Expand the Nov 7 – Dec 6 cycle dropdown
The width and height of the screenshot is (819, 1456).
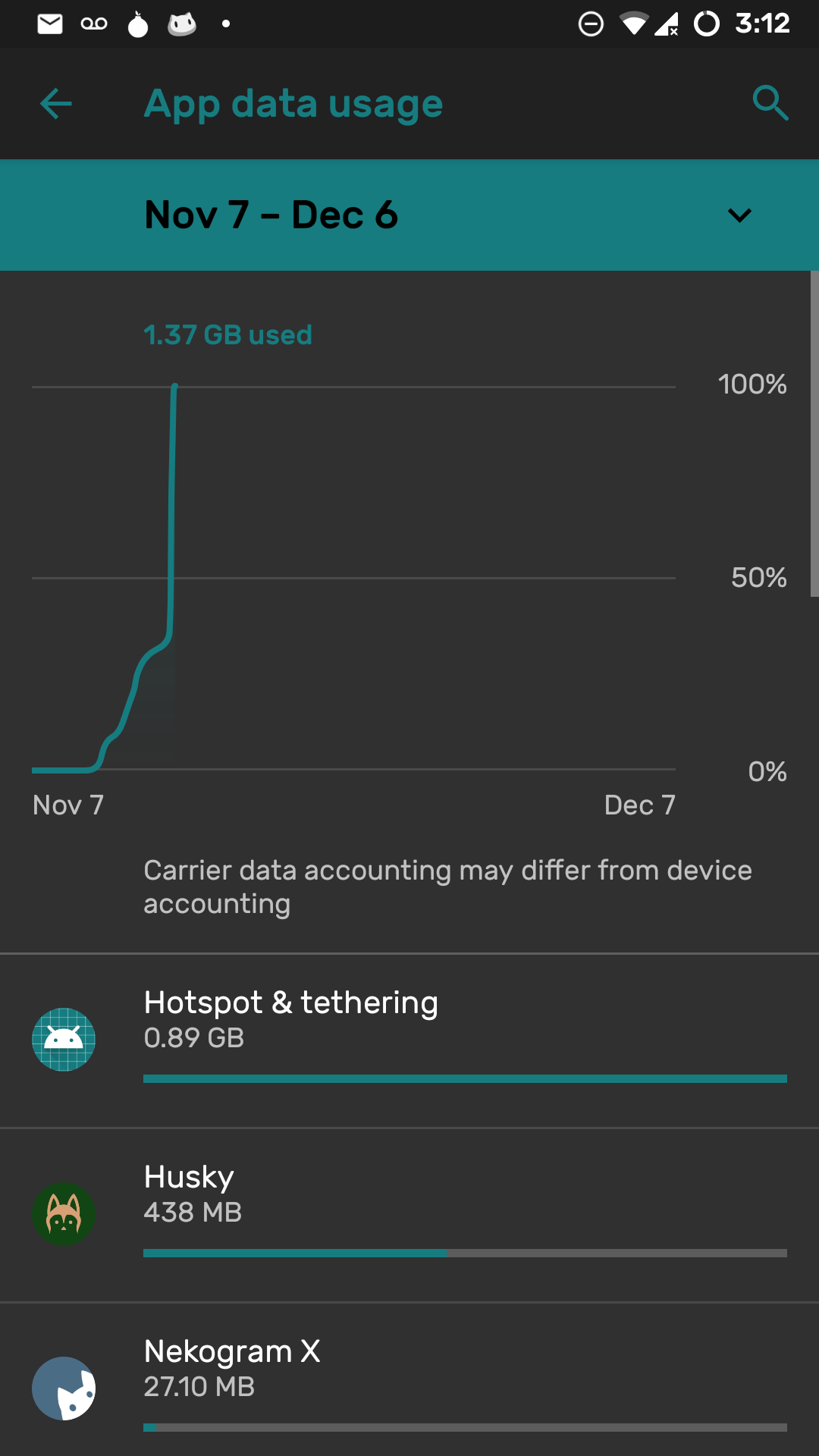coord(739,215)
